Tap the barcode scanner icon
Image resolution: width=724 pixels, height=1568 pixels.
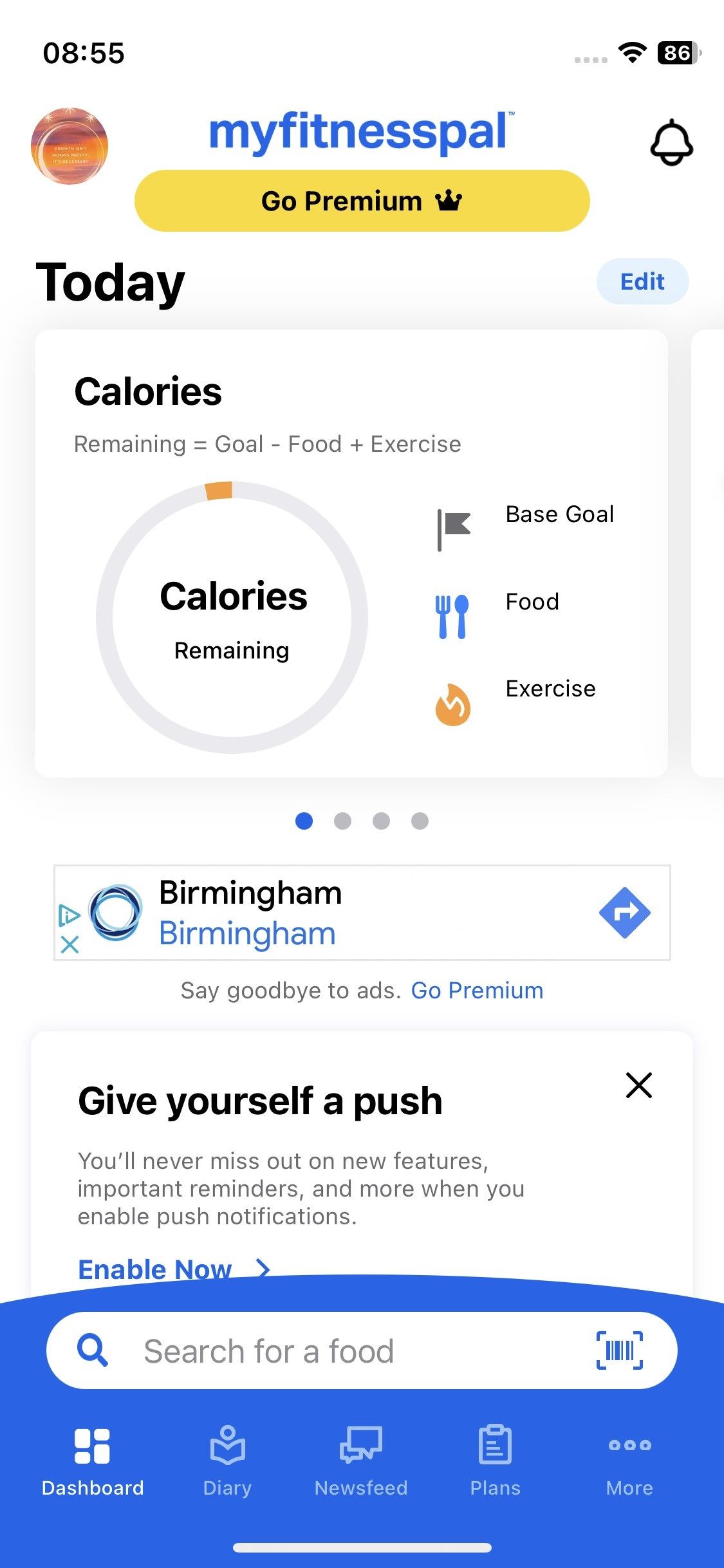(x=621, y=1351)
